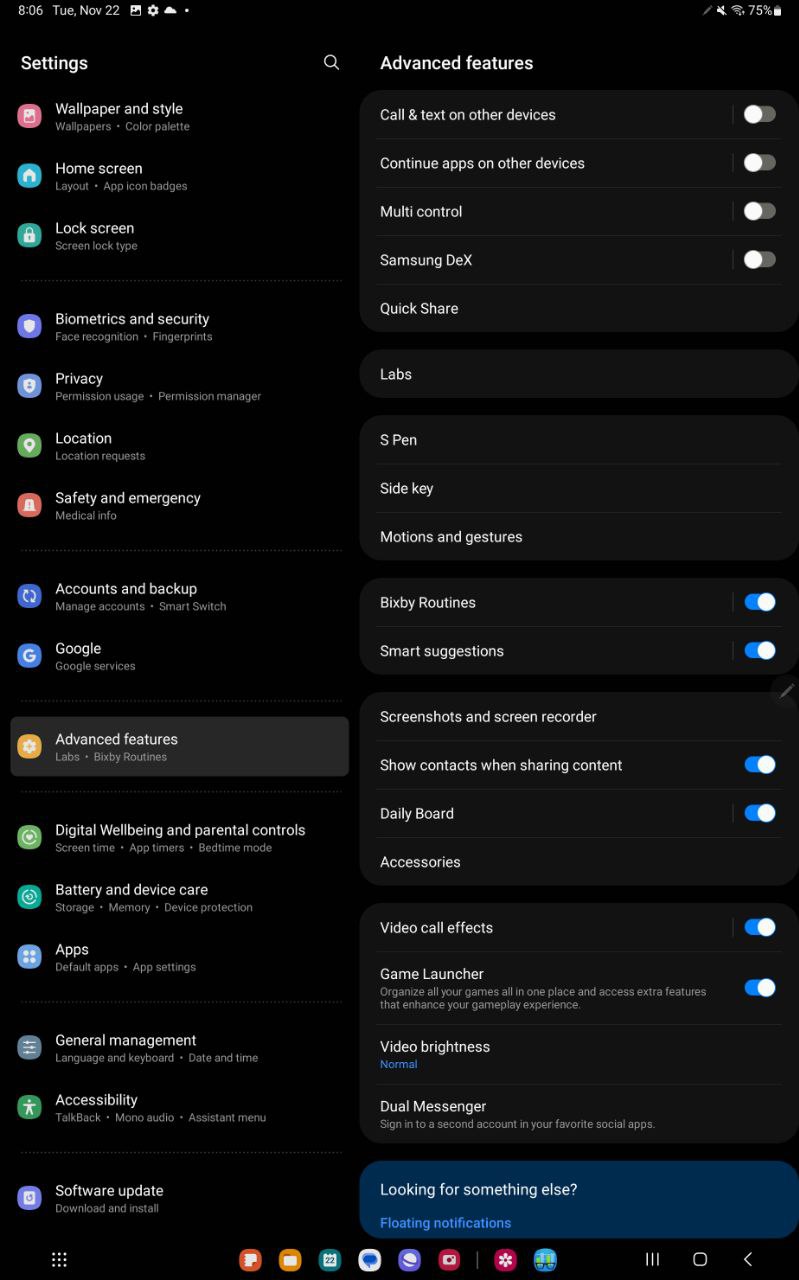
Task: Open Screenshots and screen recorder
Action: click(x=579, y=717)
